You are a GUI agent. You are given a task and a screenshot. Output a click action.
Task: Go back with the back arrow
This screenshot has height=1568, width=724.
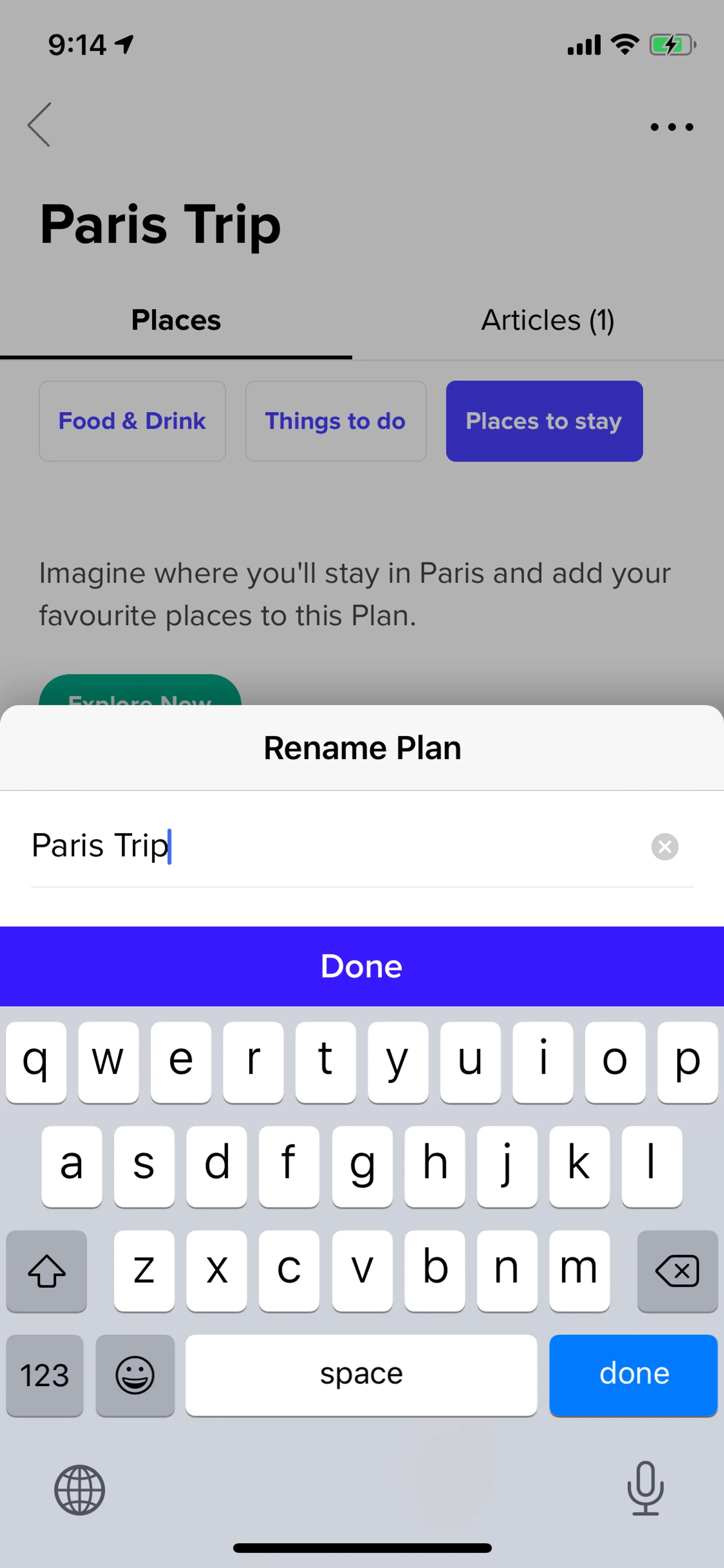[x=39, y=125]
